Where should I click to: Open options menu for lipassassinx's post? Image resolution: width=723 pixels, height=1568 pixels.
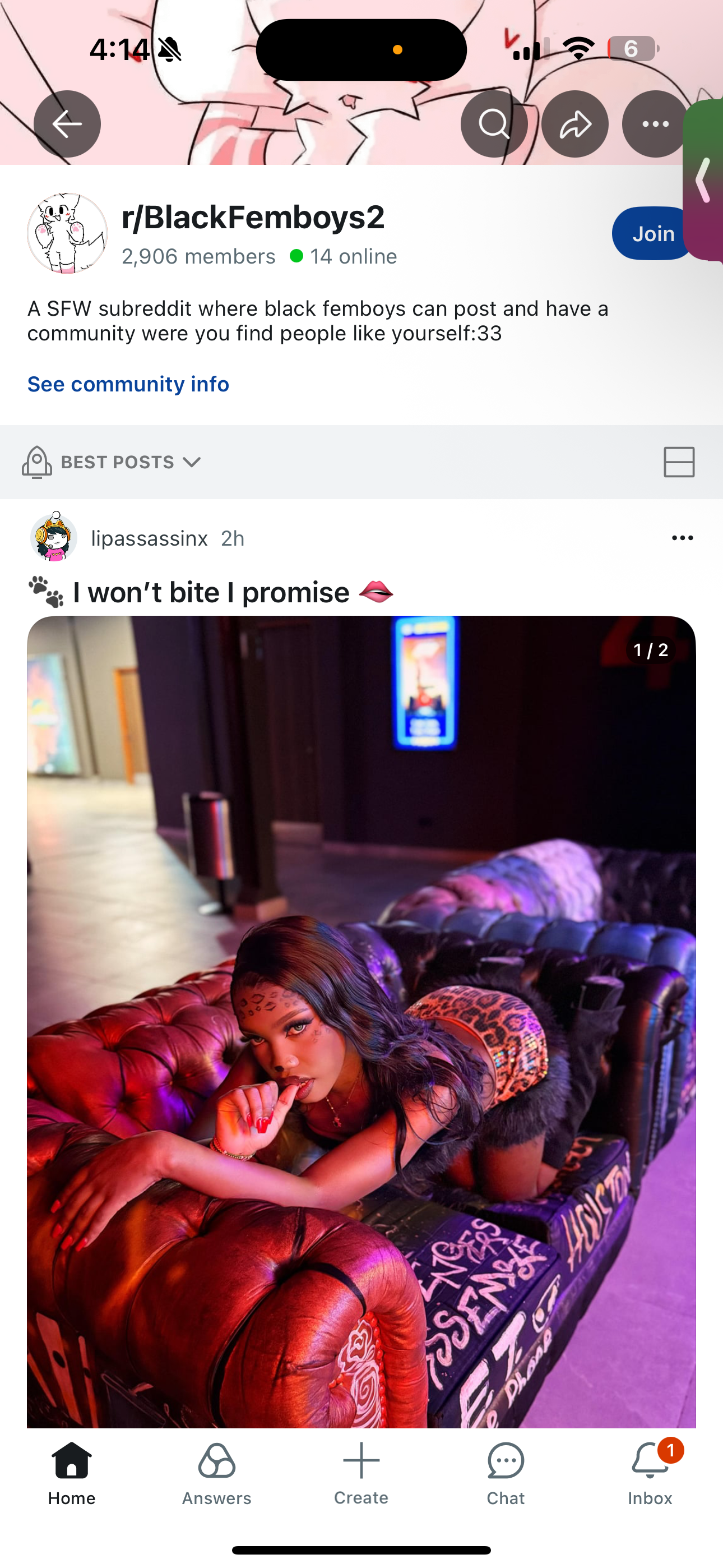click(x=682, y=538)
